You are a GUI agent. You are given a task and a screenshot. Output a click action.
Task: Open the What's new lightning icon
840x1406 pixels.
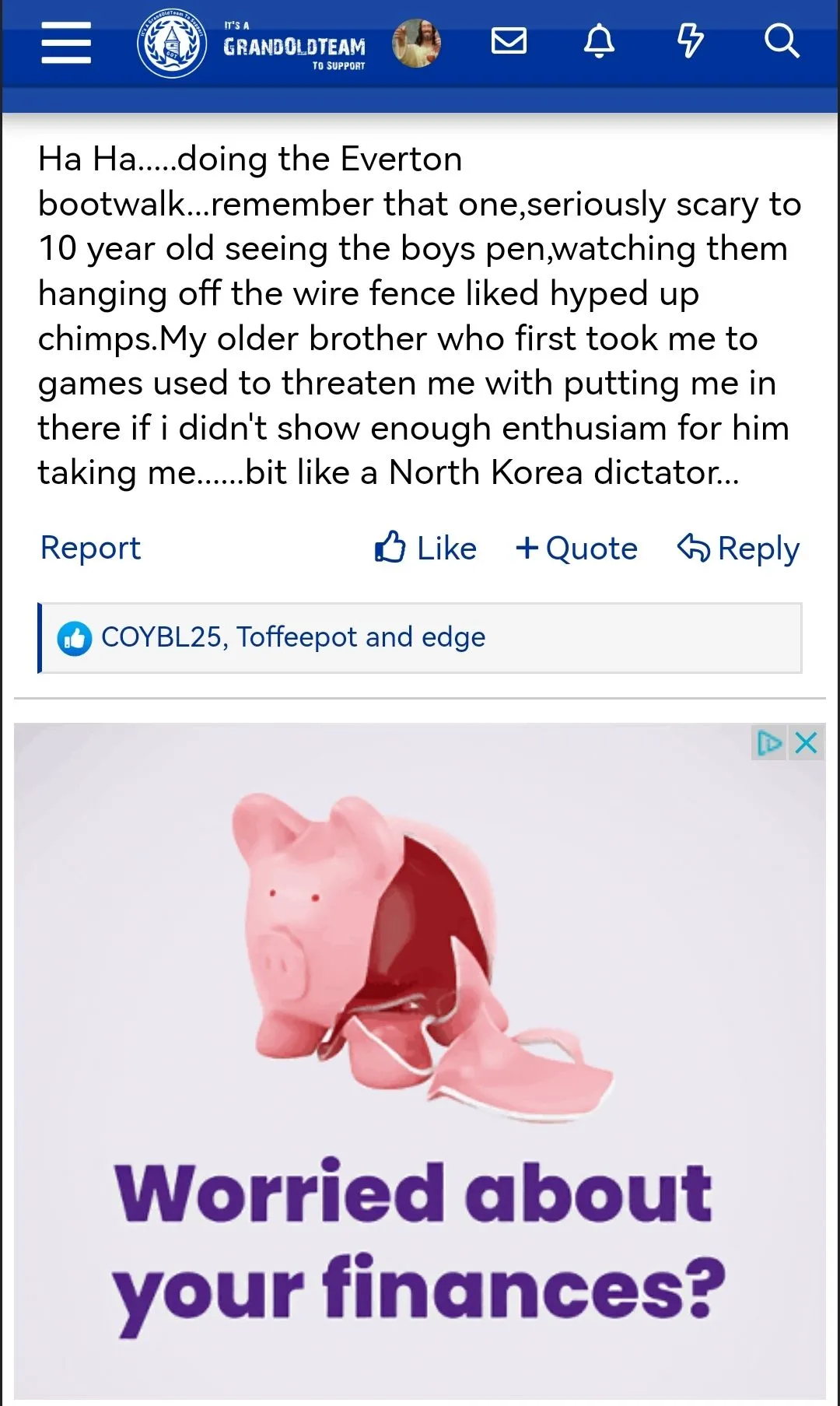tap(690, 41)
